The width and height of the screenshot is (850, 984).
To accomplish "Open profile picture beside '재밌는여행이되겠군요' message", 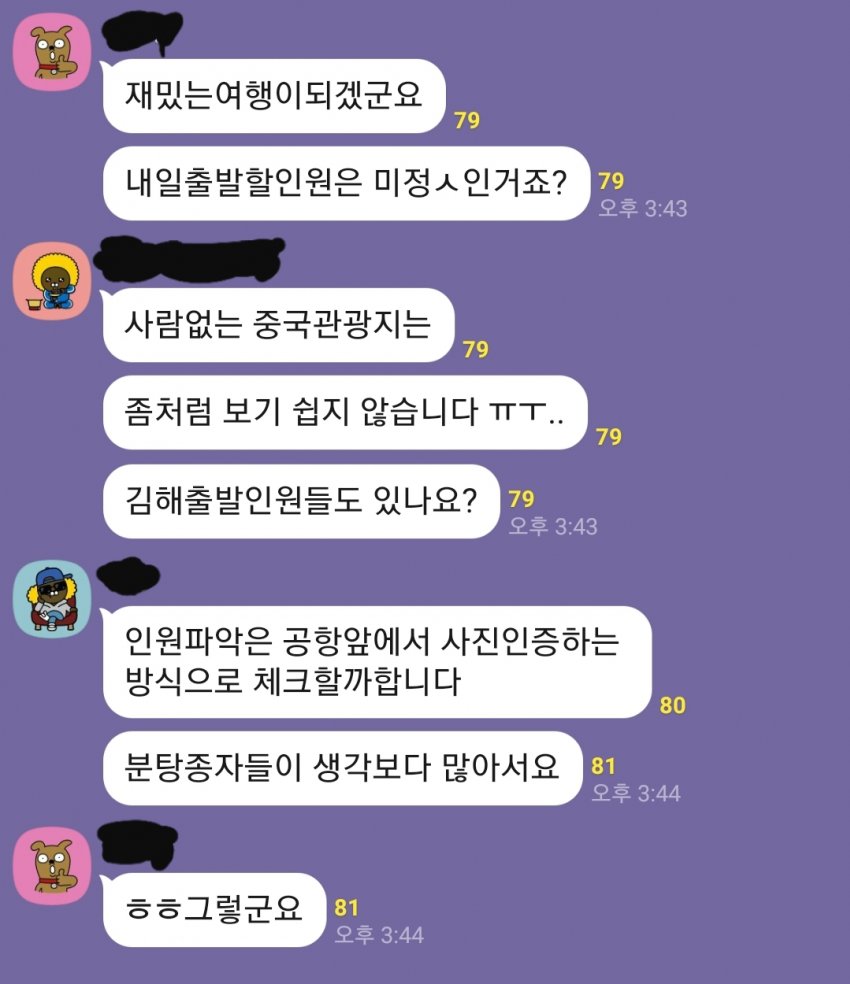I will point(51,51).
